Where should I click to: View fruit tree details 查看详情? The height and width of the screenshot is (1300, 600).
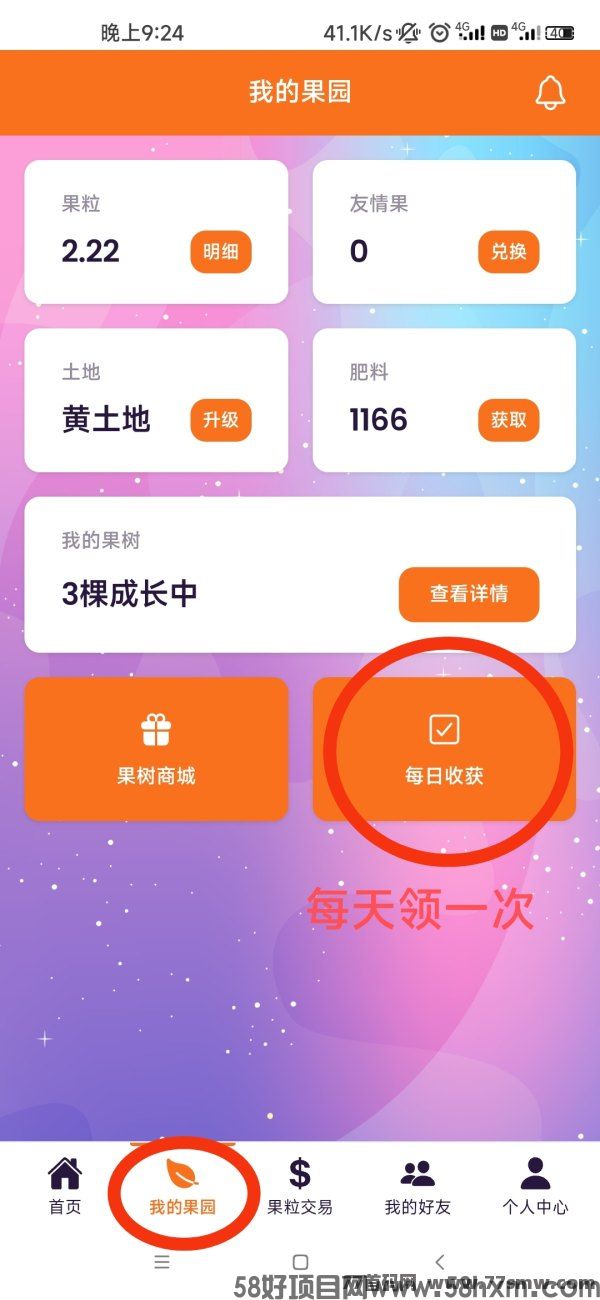[x=468, y=593]
